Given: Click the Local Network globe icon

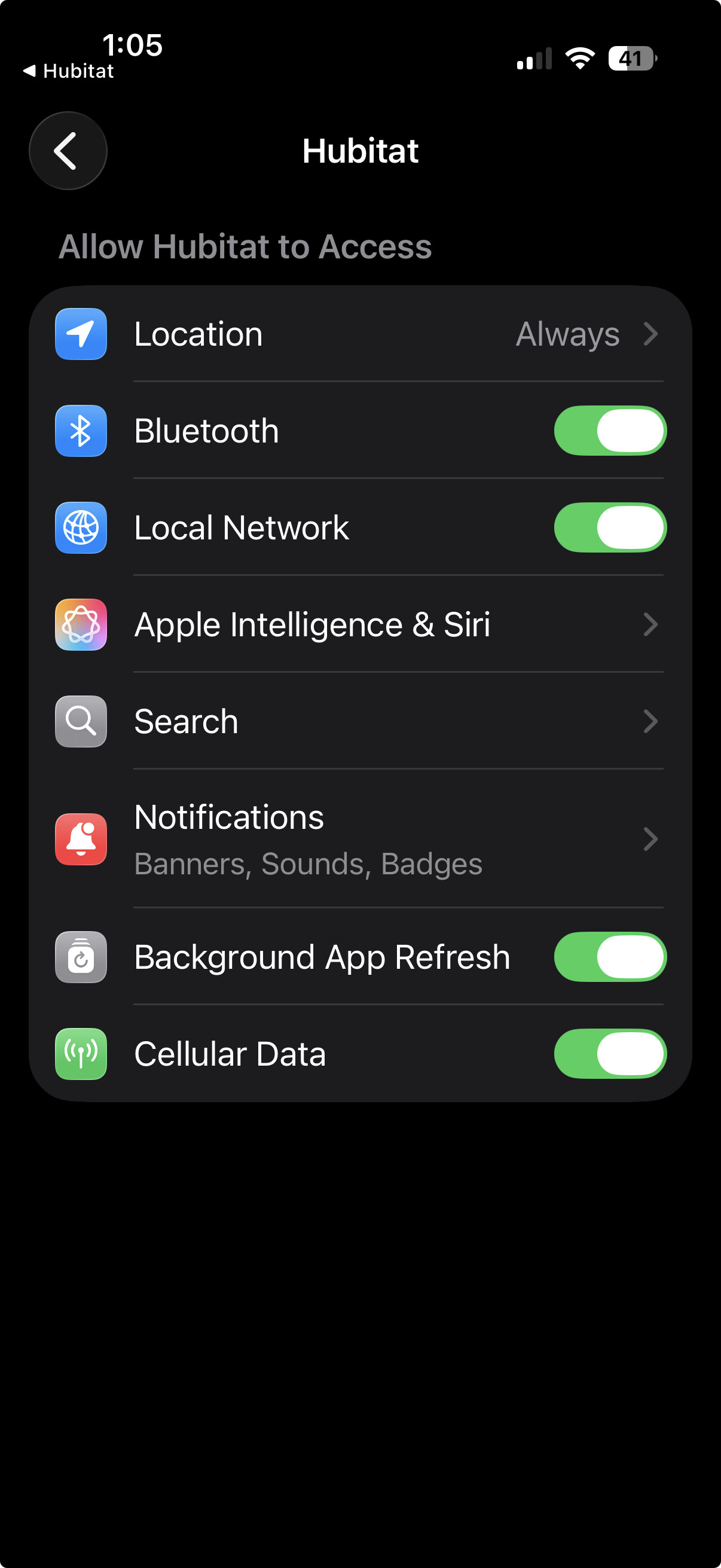Looking at the screenshot, I should (80, 527).
